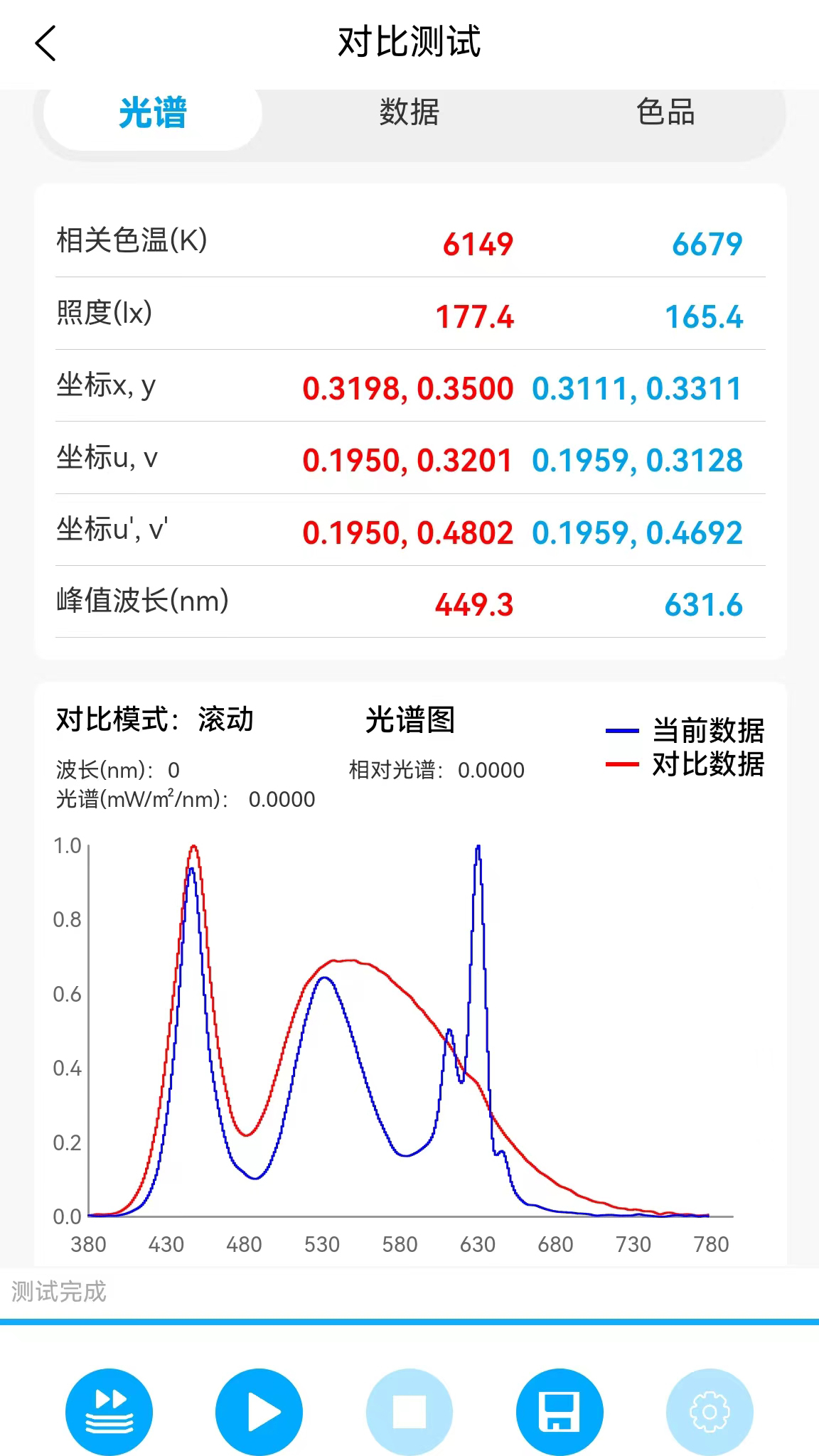Tap the red CCT value 6149
Screen dimensions: 819x1456
coord(477,243)
